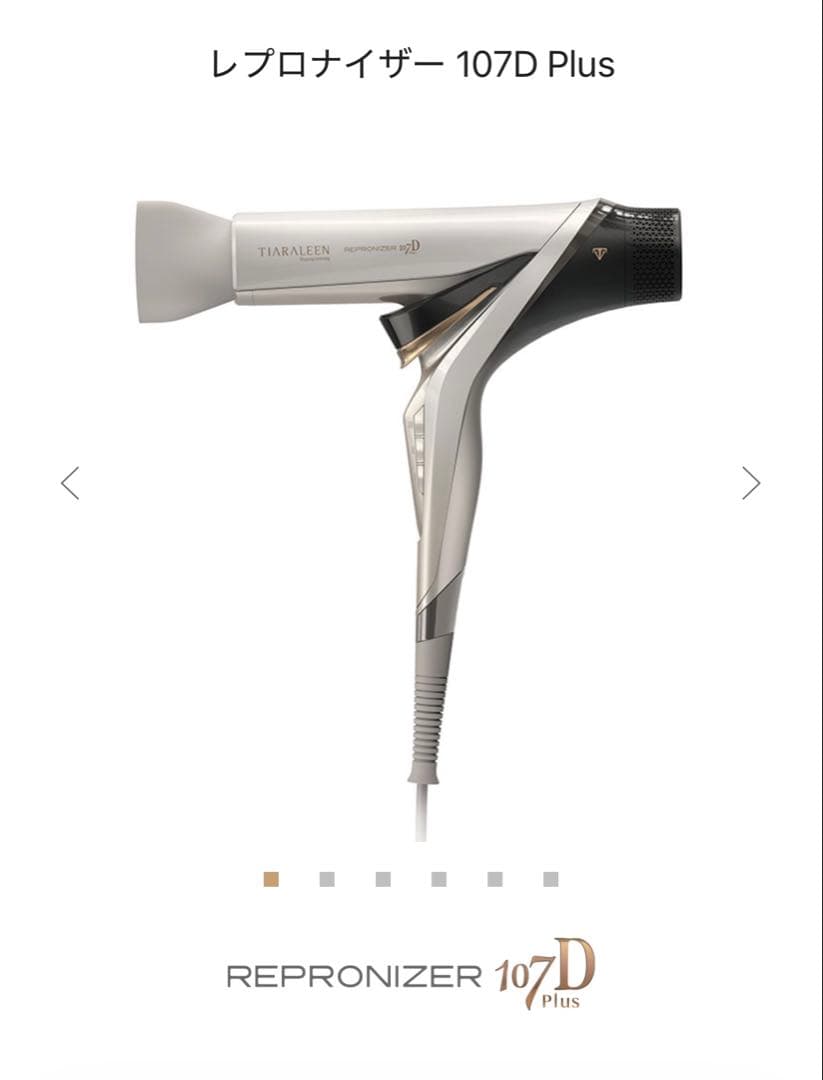Show the previous product image
Viewport: 823px width, 1080px height.
click(x=70, y=483)
